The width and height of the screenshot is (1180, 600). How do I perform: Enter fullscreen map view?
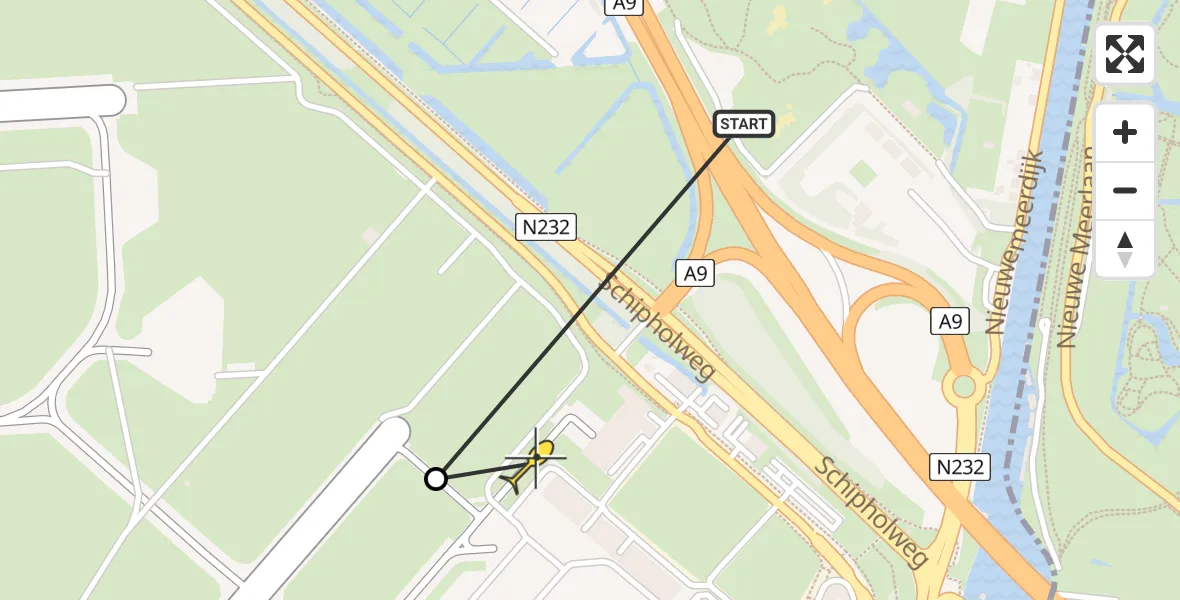[x=1125, y=54]
